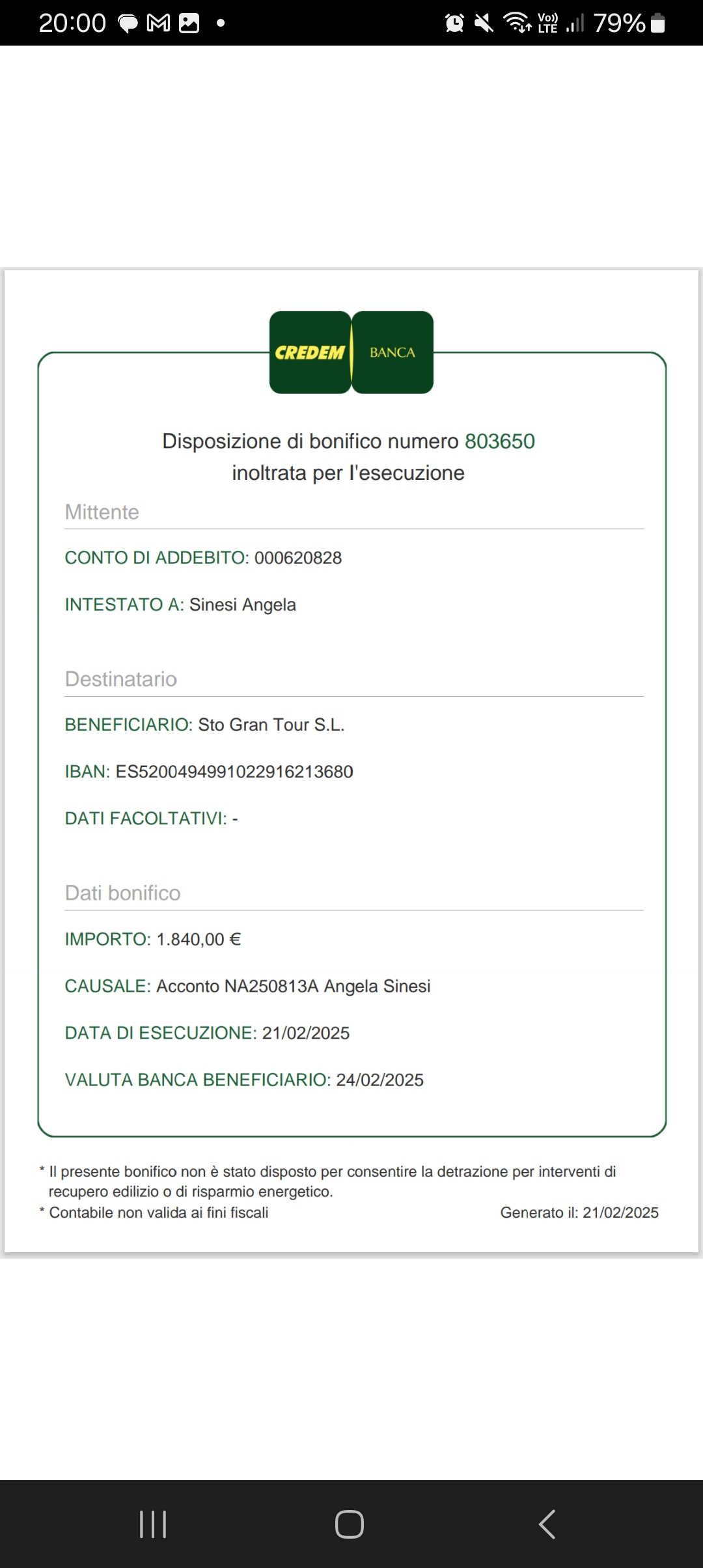Go back with the navigation bar arrow
The height and width of the screenshot is (1568, 703).
(x=547, y=1524)
